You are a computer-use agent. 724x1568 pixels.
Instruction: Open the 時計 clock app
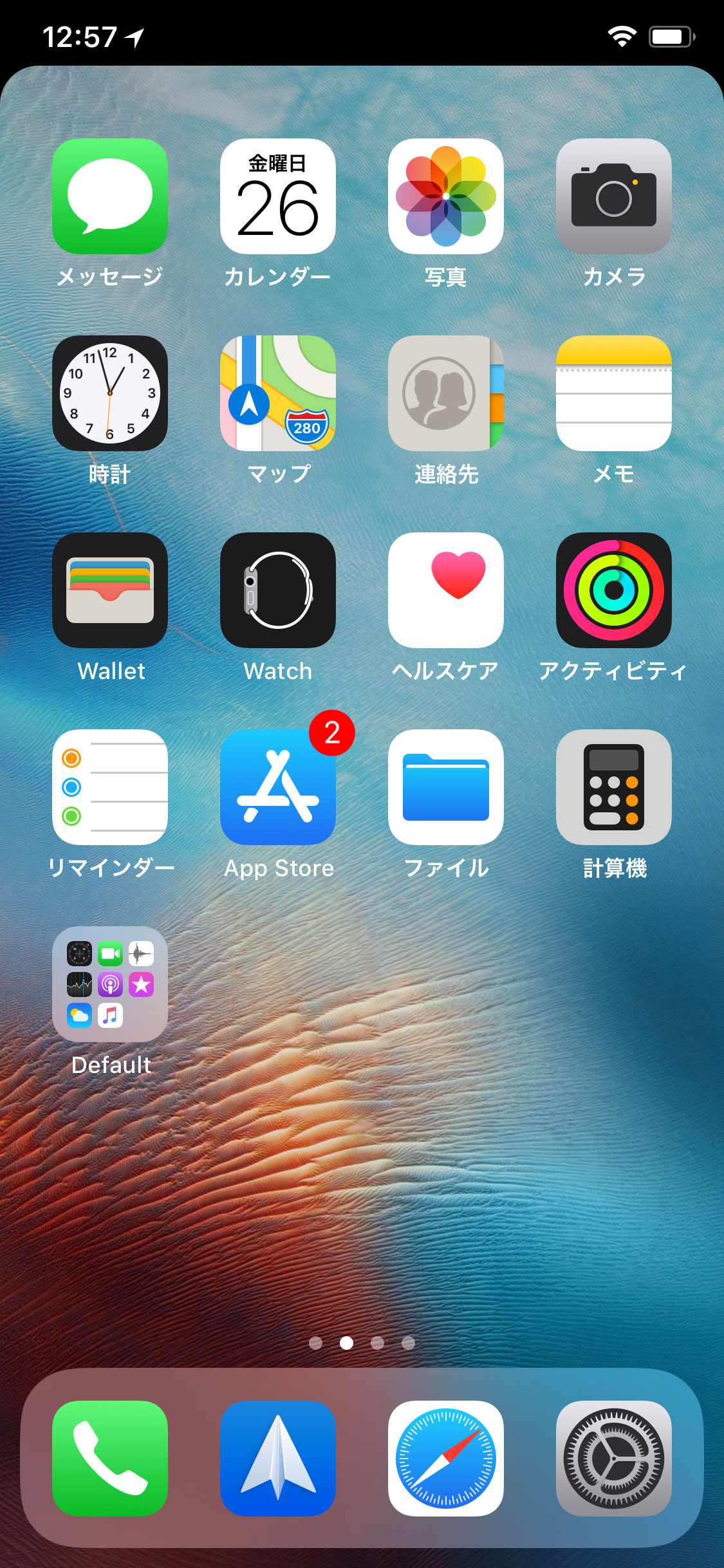pos(110,393)
